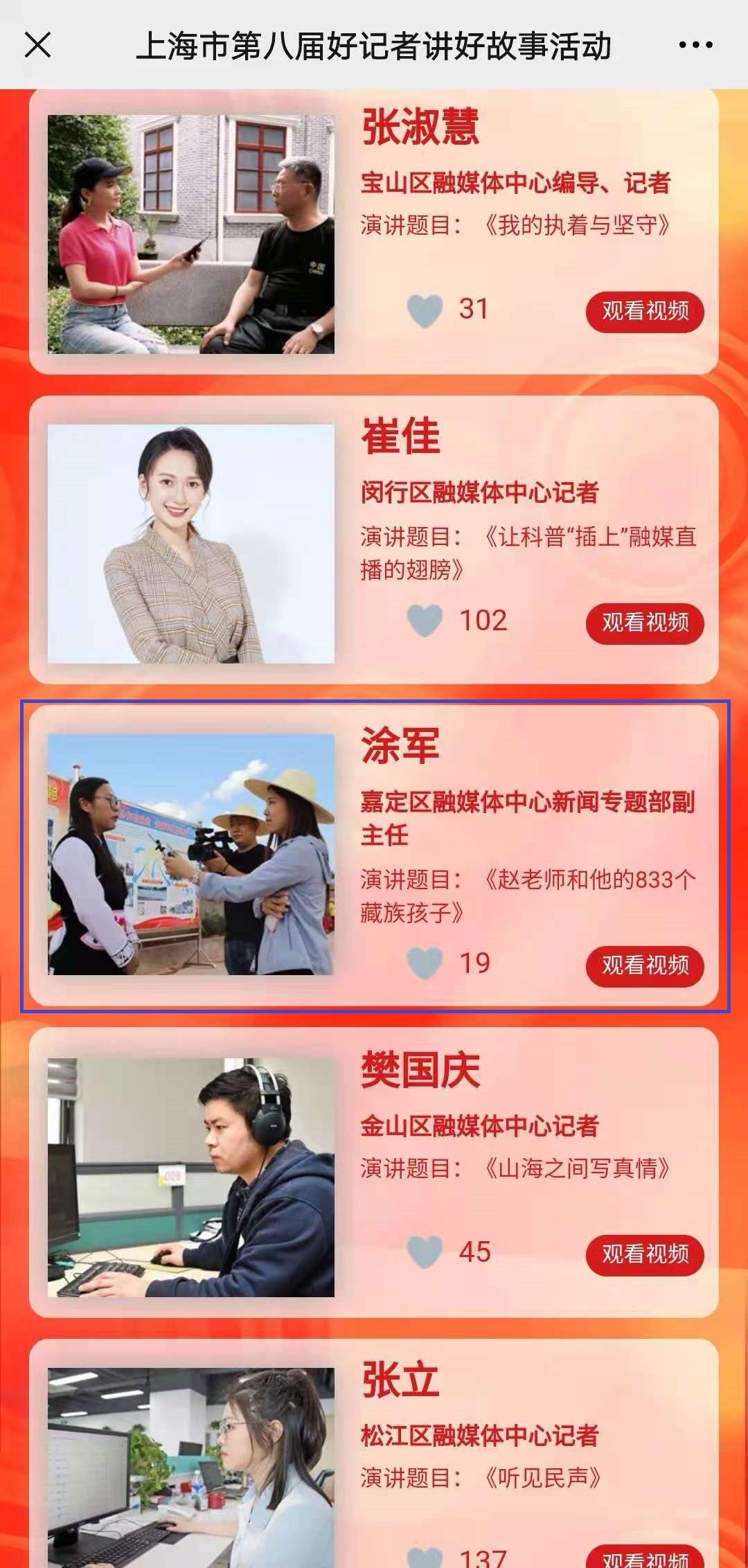Screen dimensions: 748x1568
Task: Like 涂军's entry with the heart
Action: 425,963
